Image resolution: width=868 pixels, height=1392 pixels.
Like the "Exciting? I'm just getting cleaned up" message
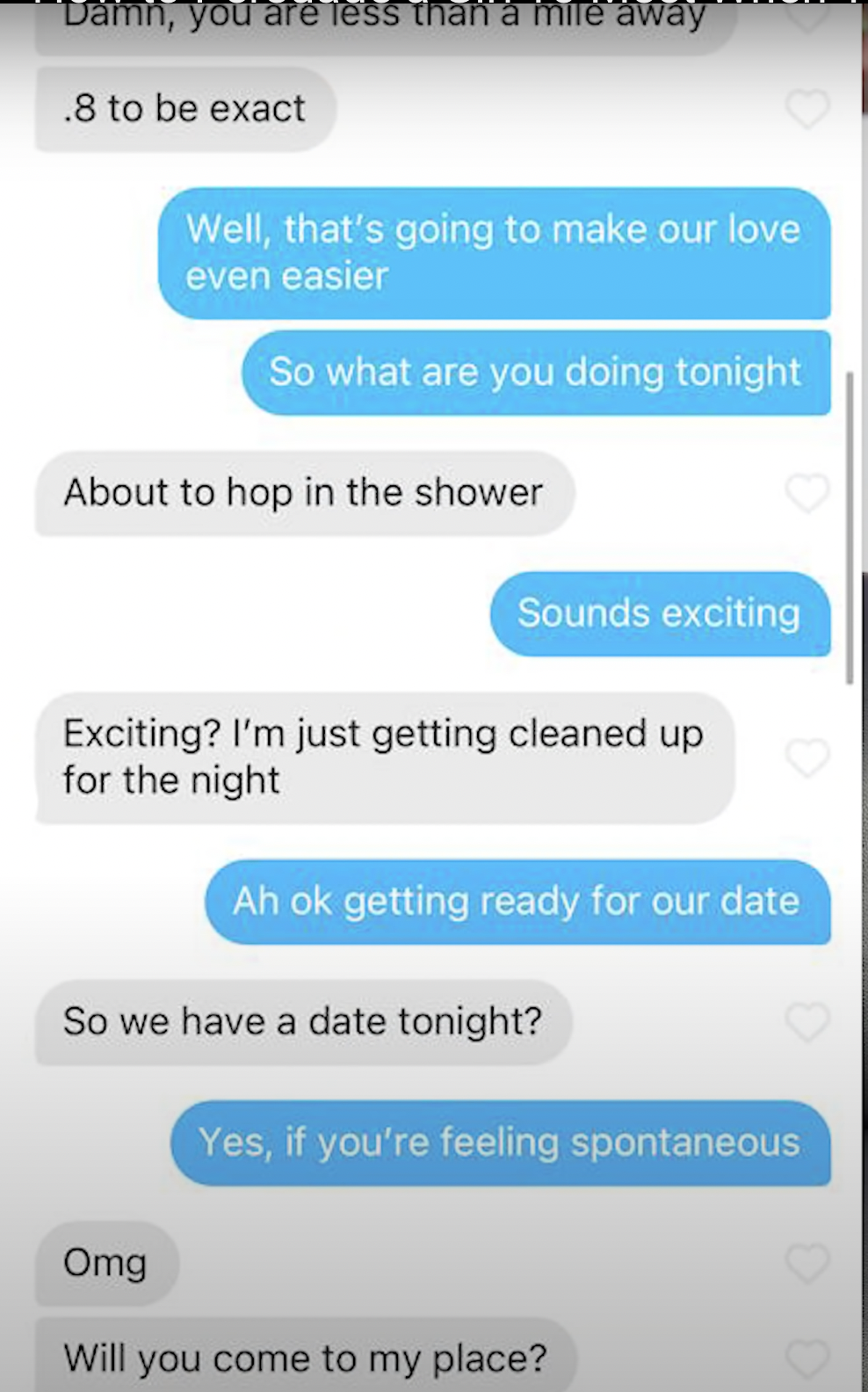click(x=807, y=758)
